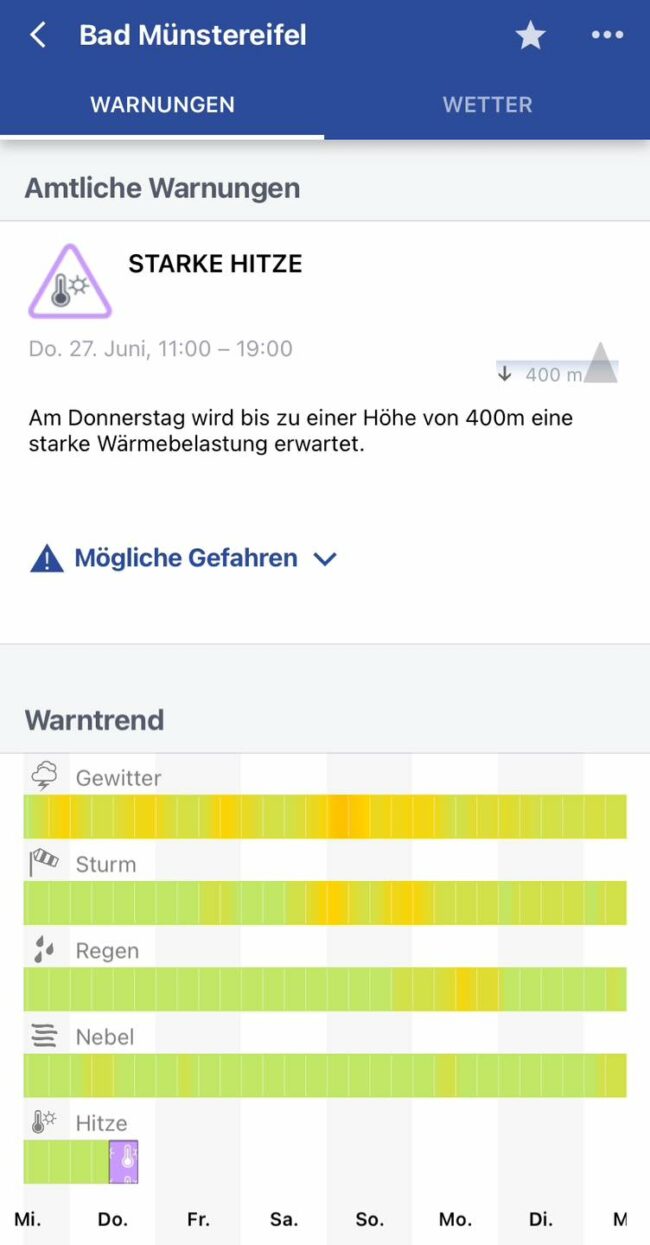The height and width of the screenshot is (1245, 650).
Task: Open the Starke Hitze warning
Action: click(x=215, y=264)
